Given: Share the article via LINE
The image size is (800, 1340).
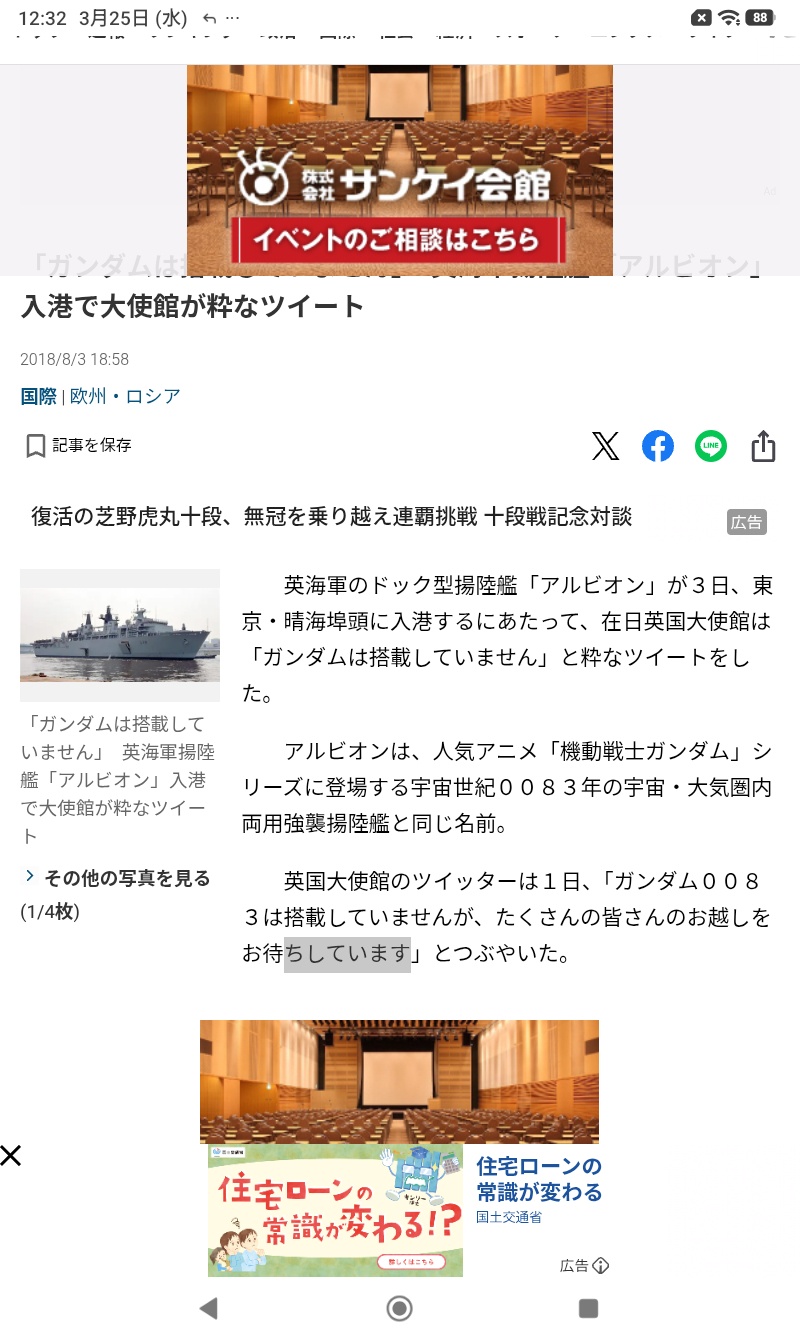Looking at the screenshot, I should pyautogui.click(x=711, y=446).
